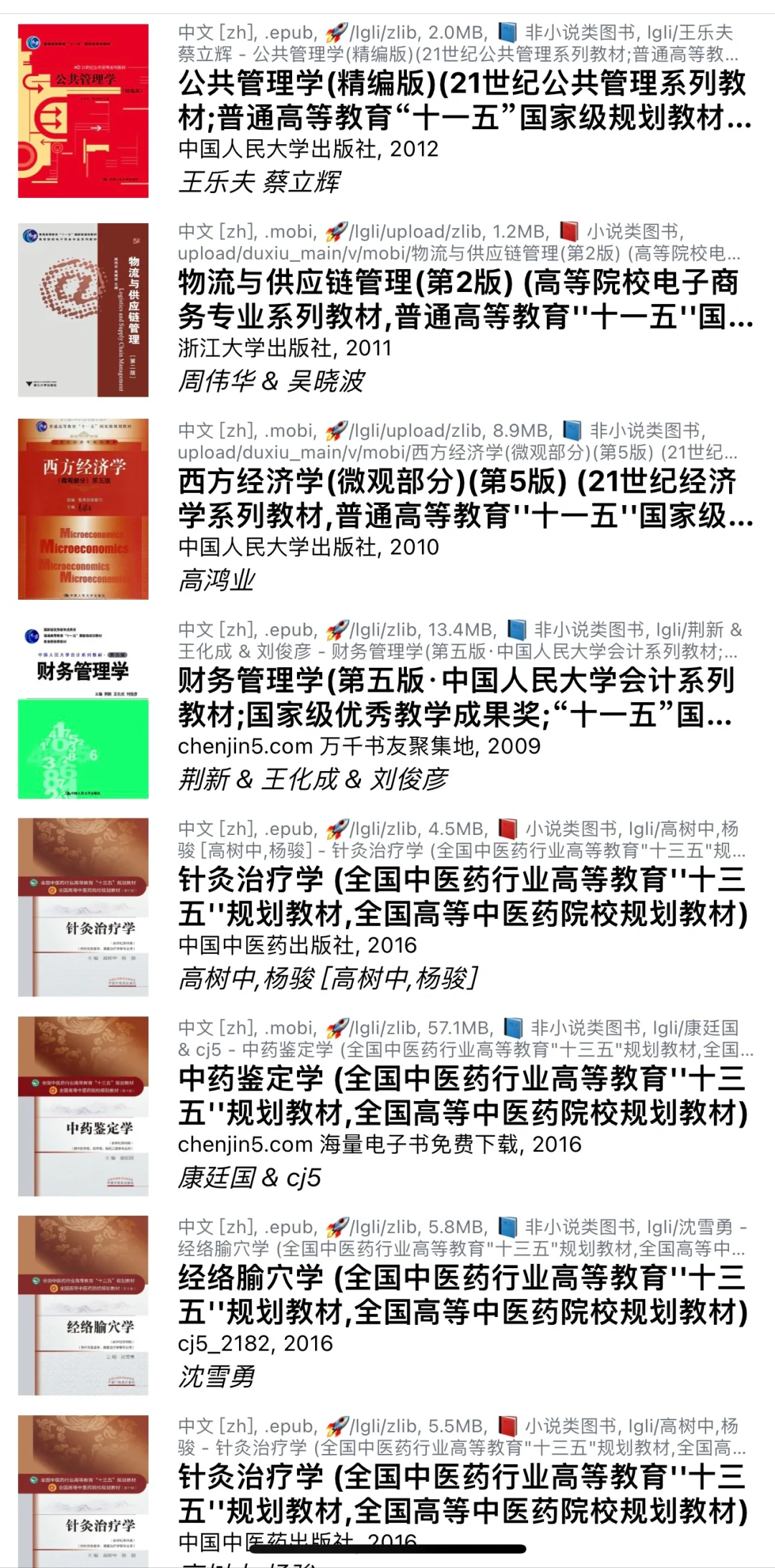Open the 经络腧穴学 result by 沈雪勇
775x1568 pixels.
pyautogui.click(x=387, y=1305)
